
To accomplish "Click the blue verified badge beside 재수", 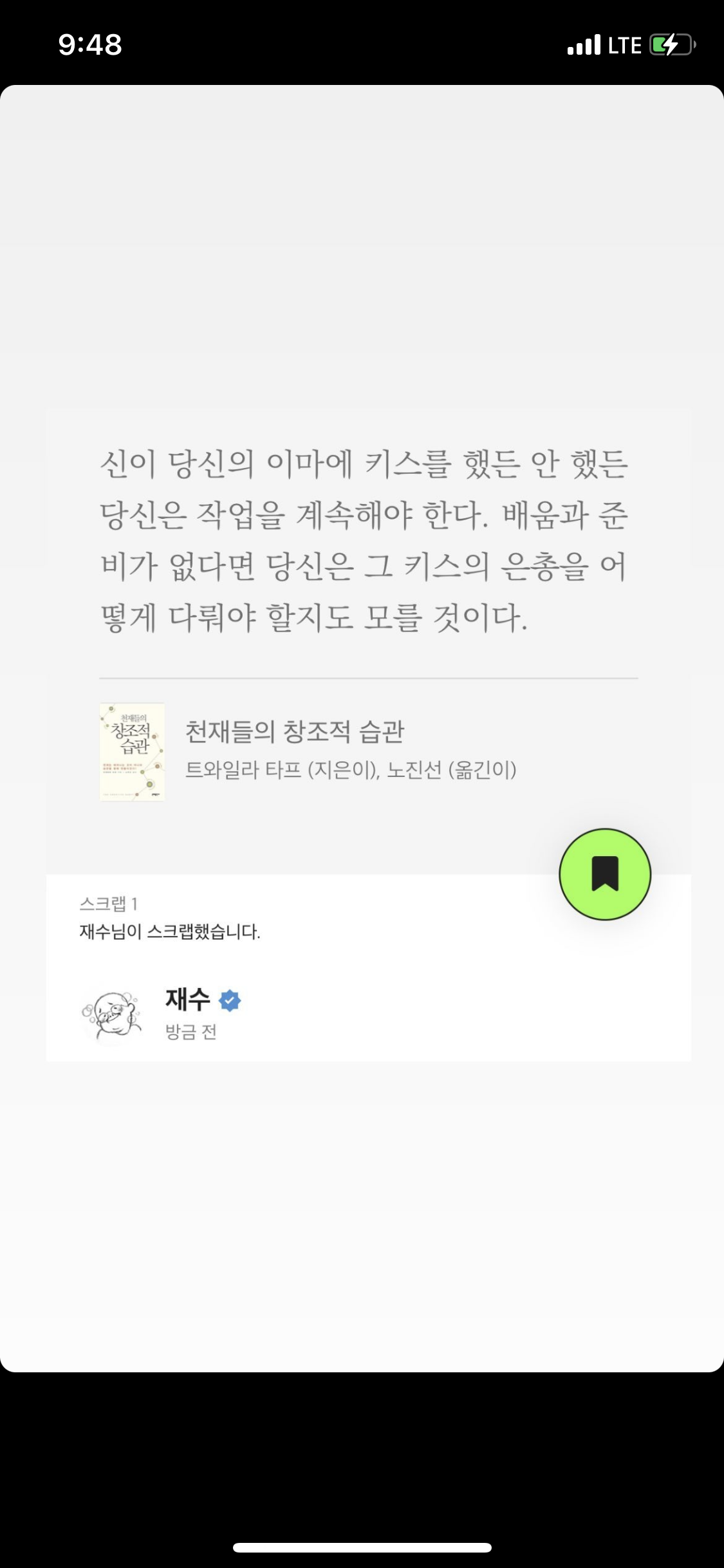I will point(230,1000).
